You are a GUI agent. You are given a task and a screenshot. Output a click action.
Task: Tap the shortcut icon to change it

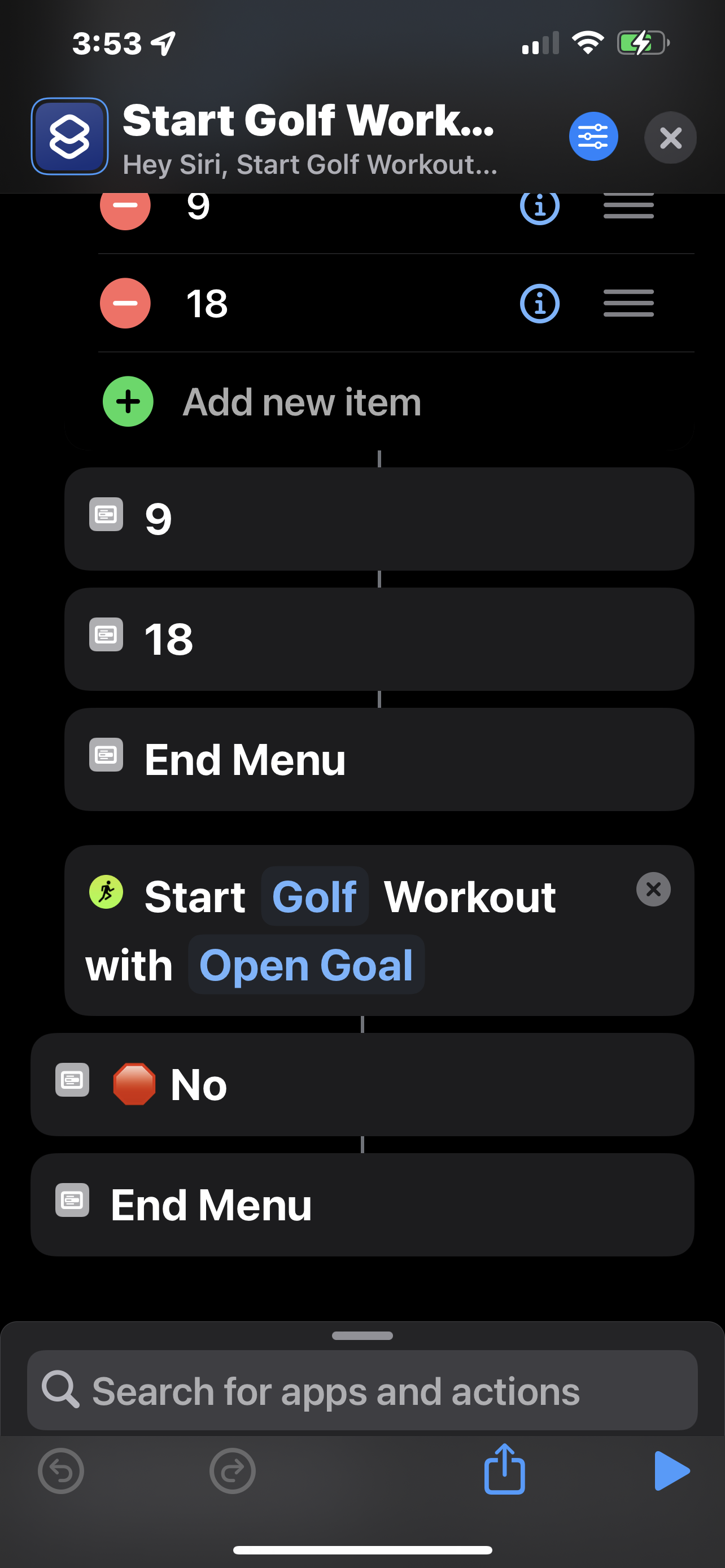point(69,137)
